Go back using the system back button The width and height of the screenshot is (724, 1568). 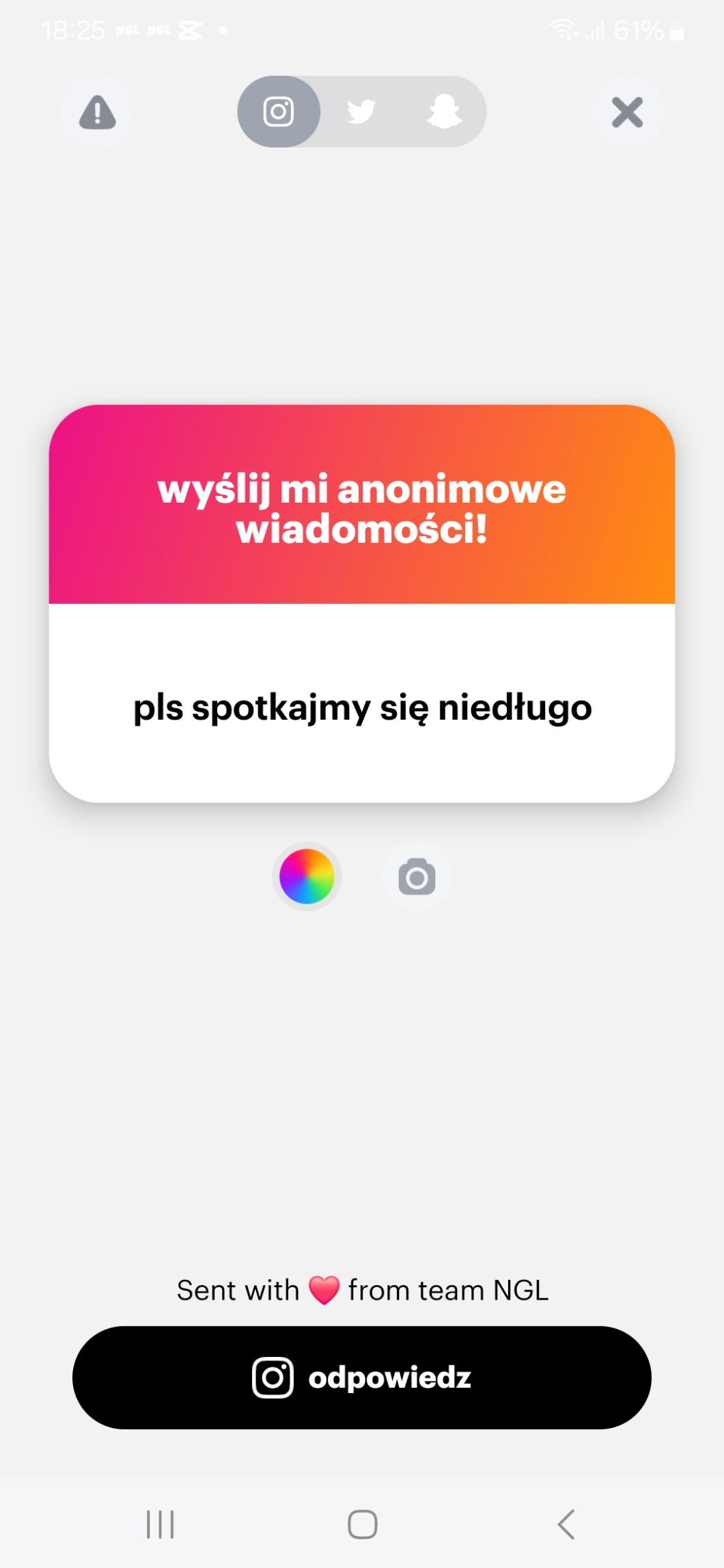566,1524
